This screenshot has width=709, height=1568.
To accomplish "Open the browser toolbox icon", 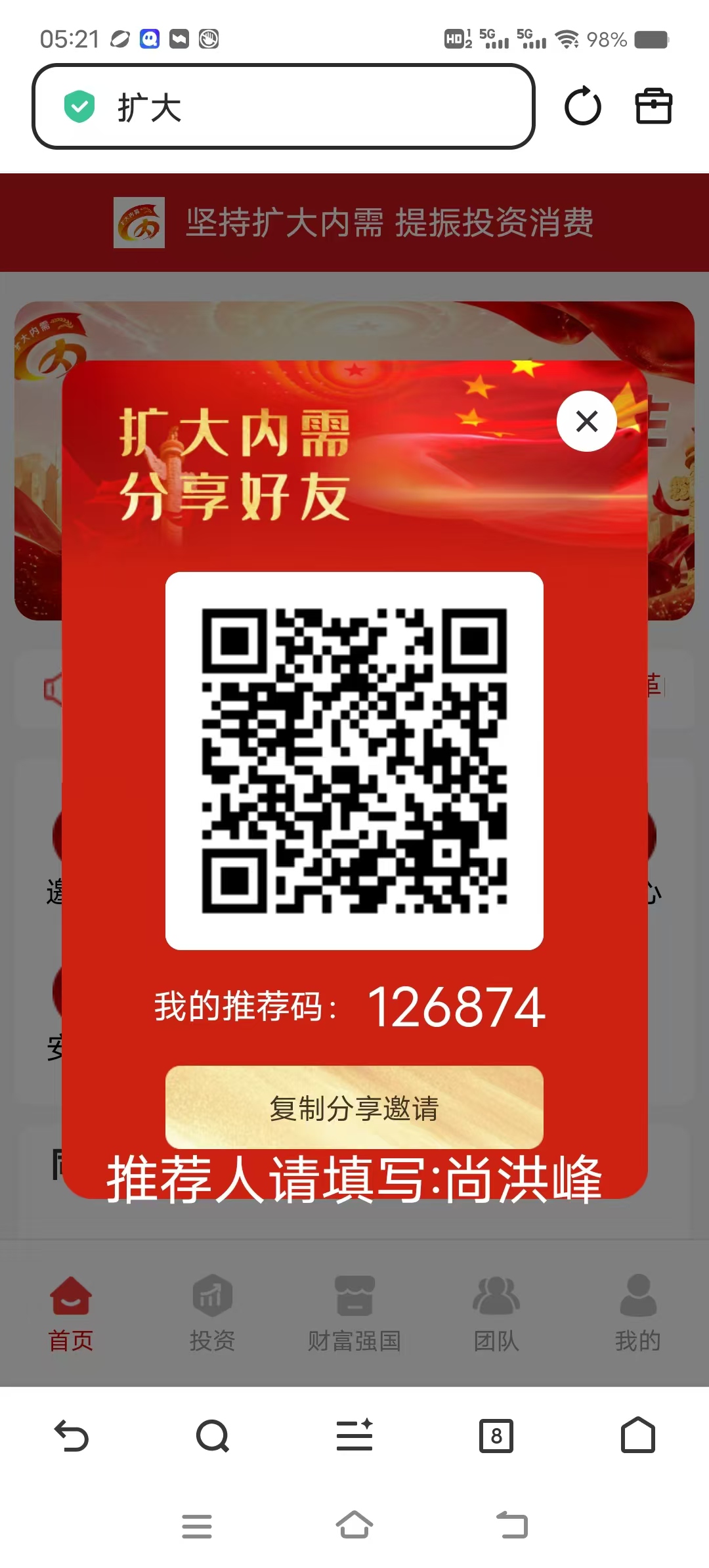I will tap(654, 106).
